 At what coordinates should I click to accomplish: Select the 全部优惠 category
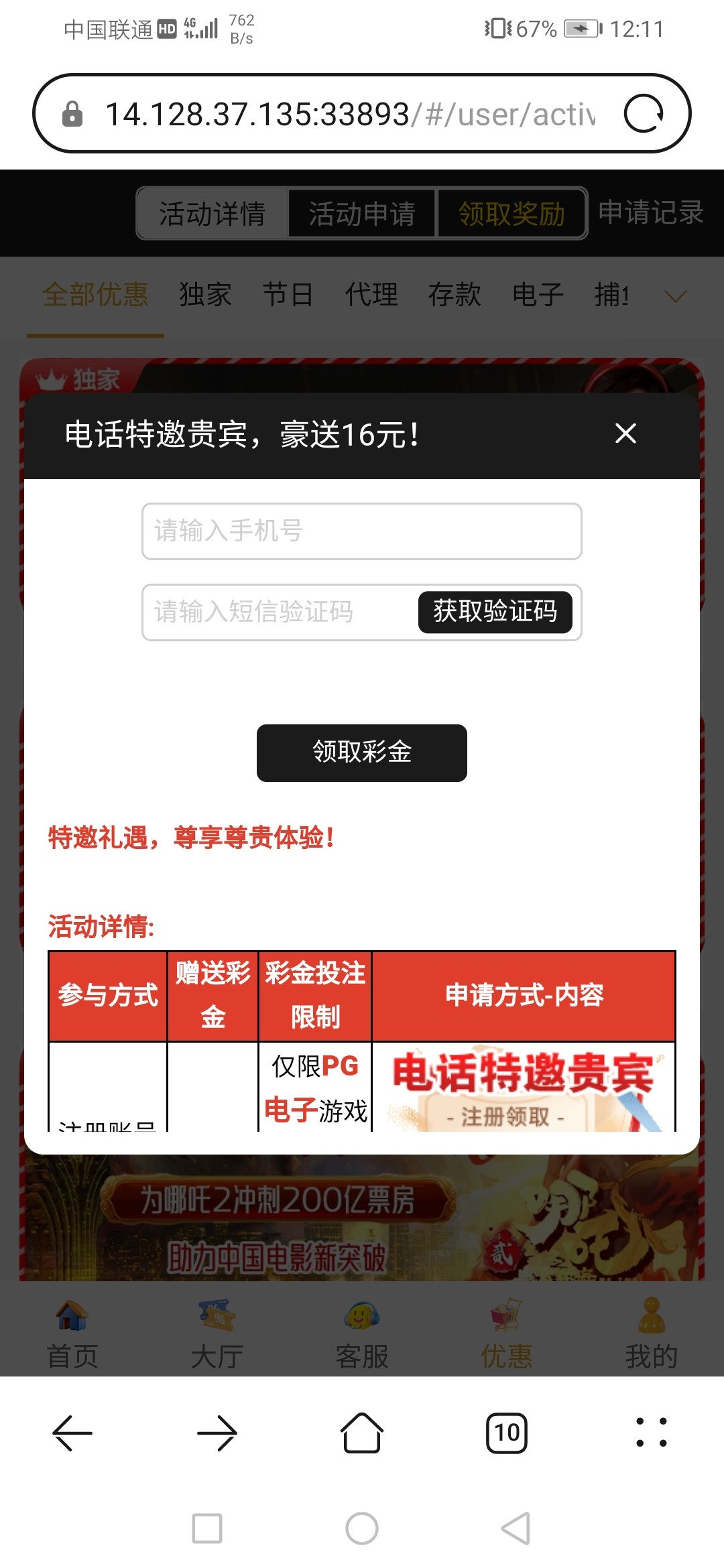[x=95, y=295]
